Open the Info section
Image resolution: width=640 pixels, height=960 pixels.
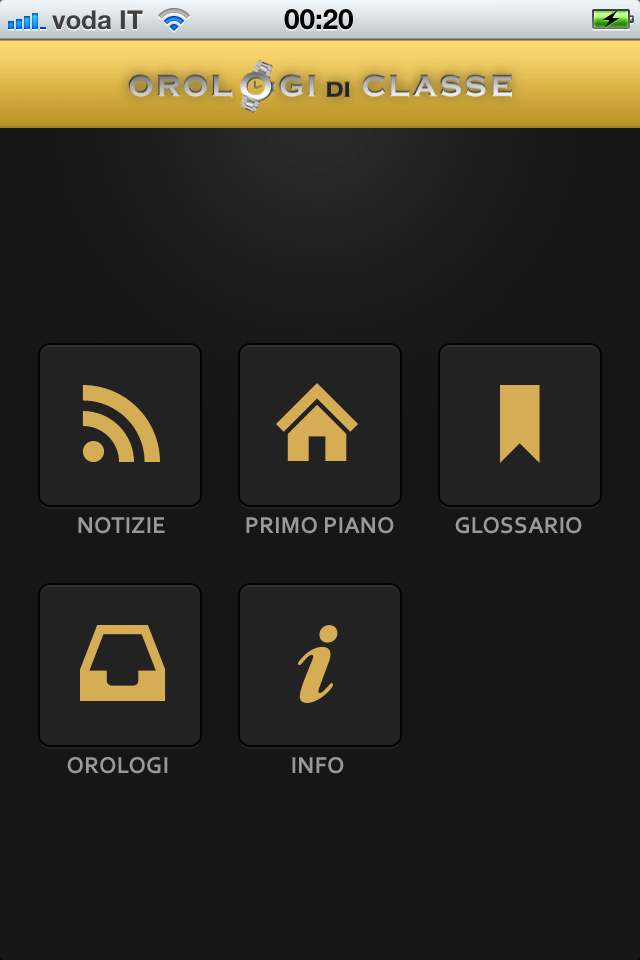[x=320, y=665]
